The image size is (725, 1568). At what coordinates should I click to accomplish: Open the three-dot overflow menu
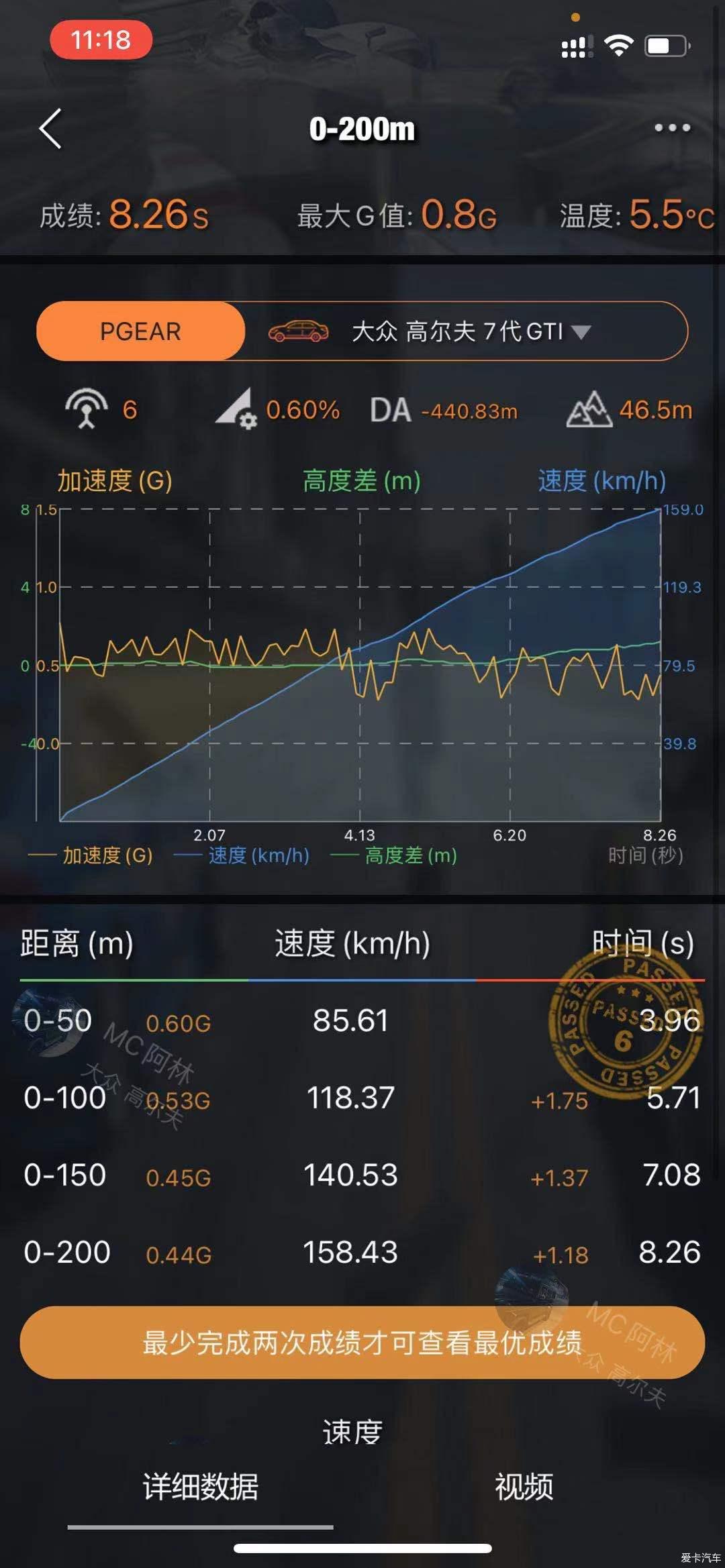point(672,127)
